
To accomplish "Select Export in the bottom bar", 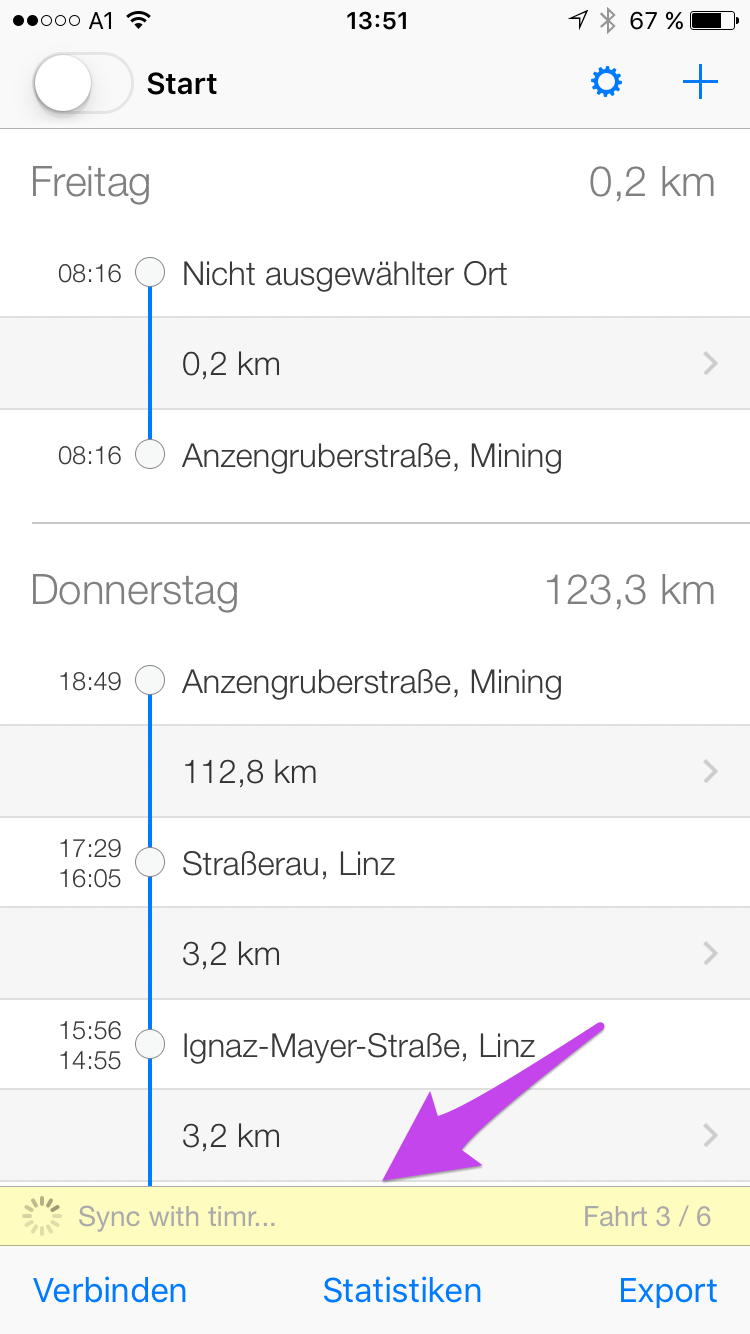I will click(668, 1290).
